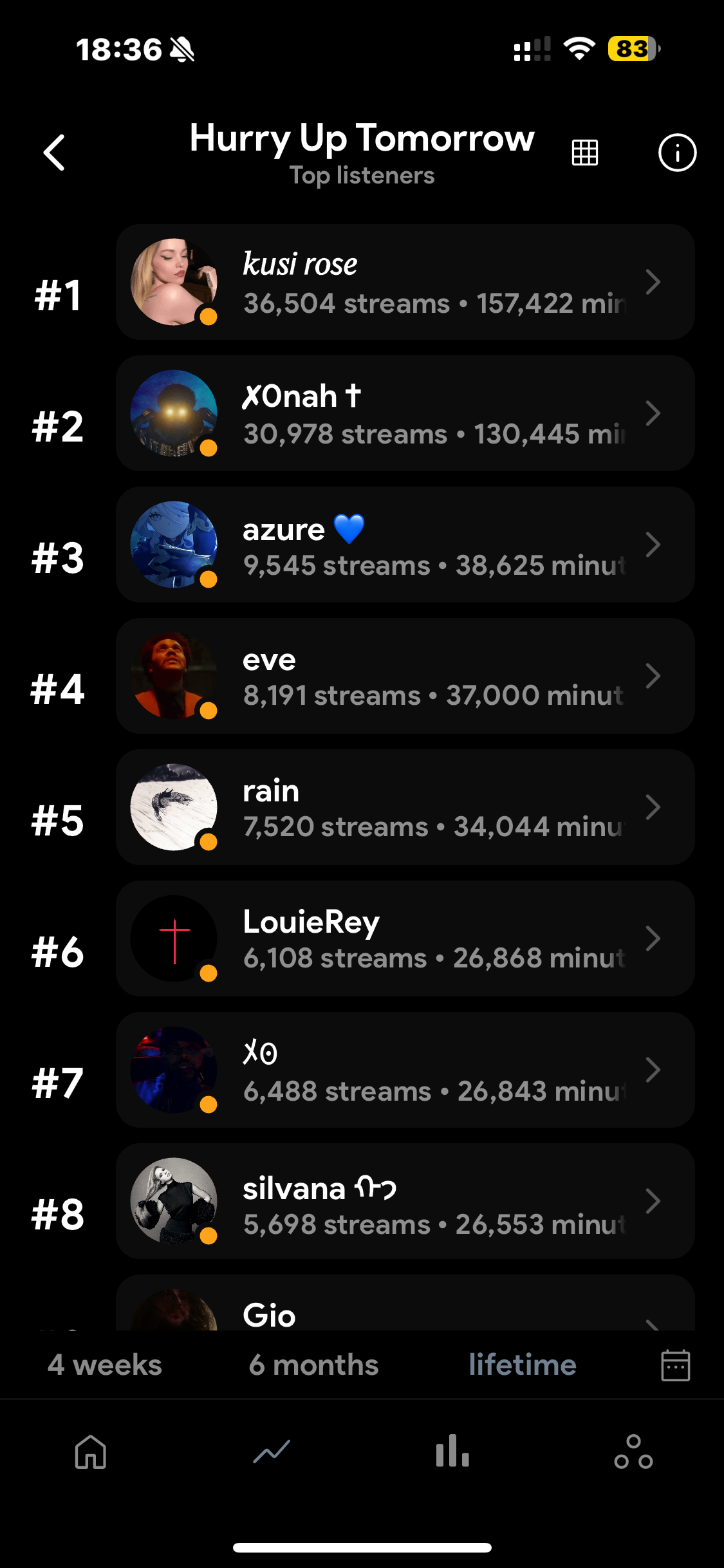Screen dimensions: 724x1568
Task: Open the info icon
Action: coord(677,153)
